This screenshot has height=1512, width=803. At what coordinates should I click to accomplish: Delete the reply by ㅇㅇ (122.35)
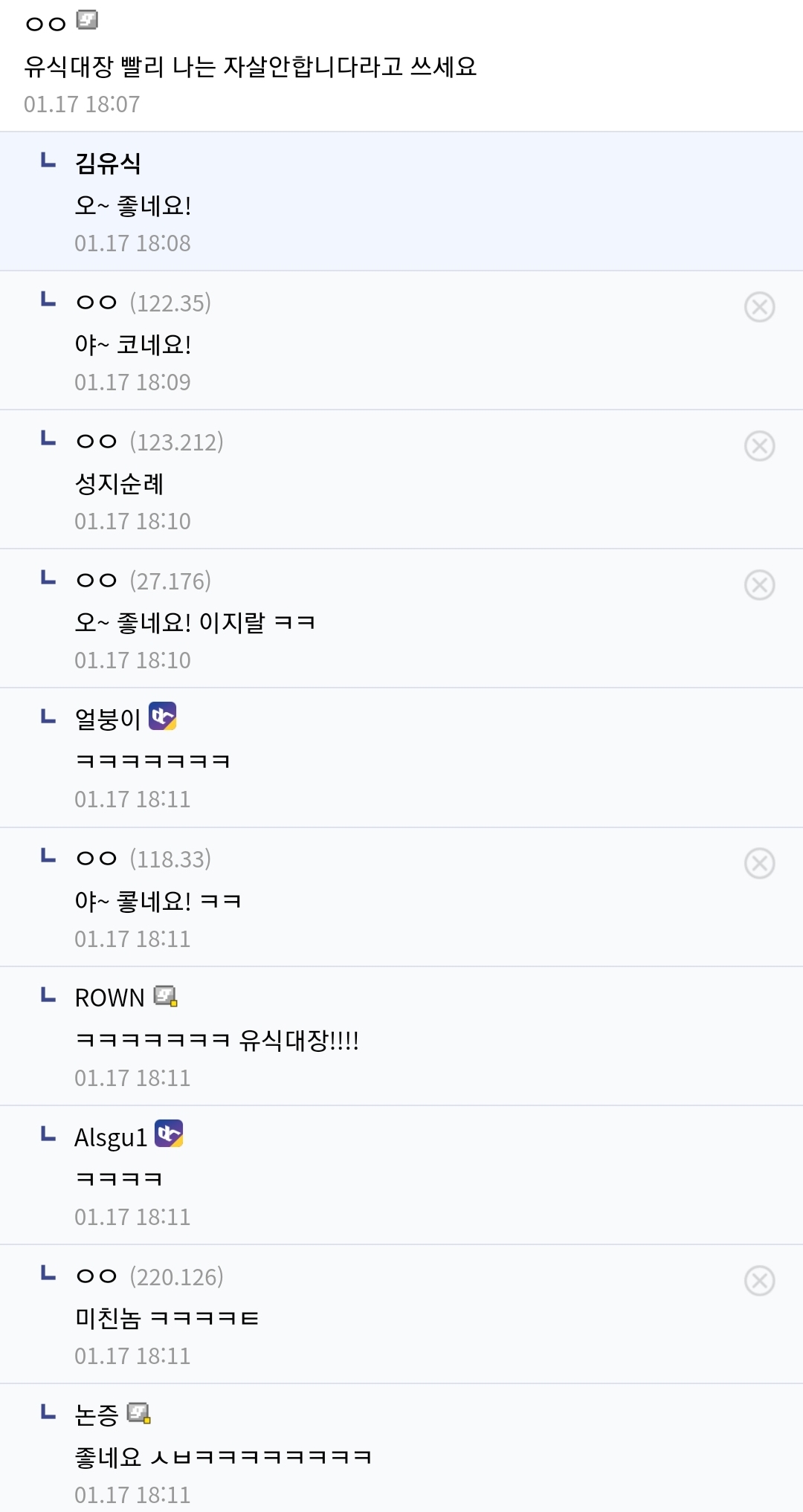pos(759,307)
